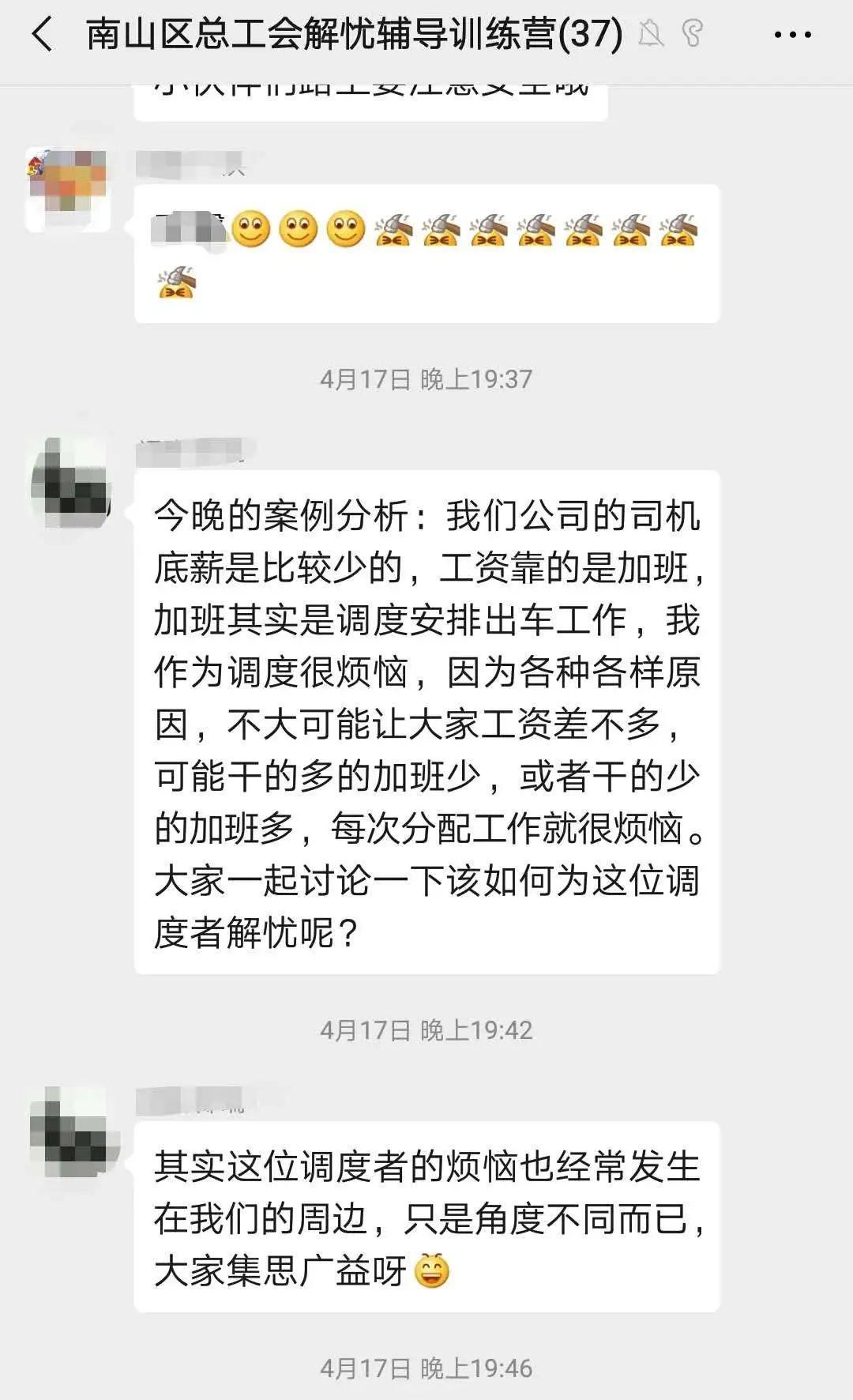The image size is (853, 1400).
Task: Go back from the group chat
Action: [x=43, y=35]
